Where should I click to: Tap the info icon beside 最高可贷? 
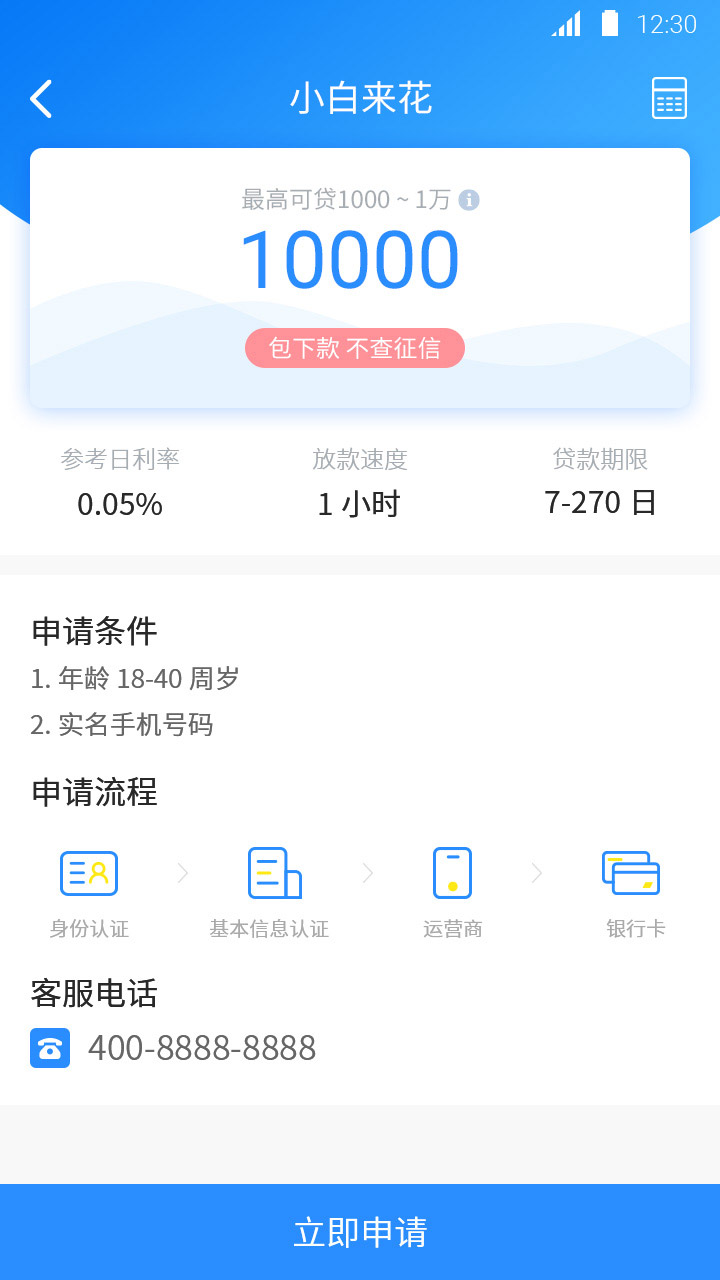click(468, 200)
